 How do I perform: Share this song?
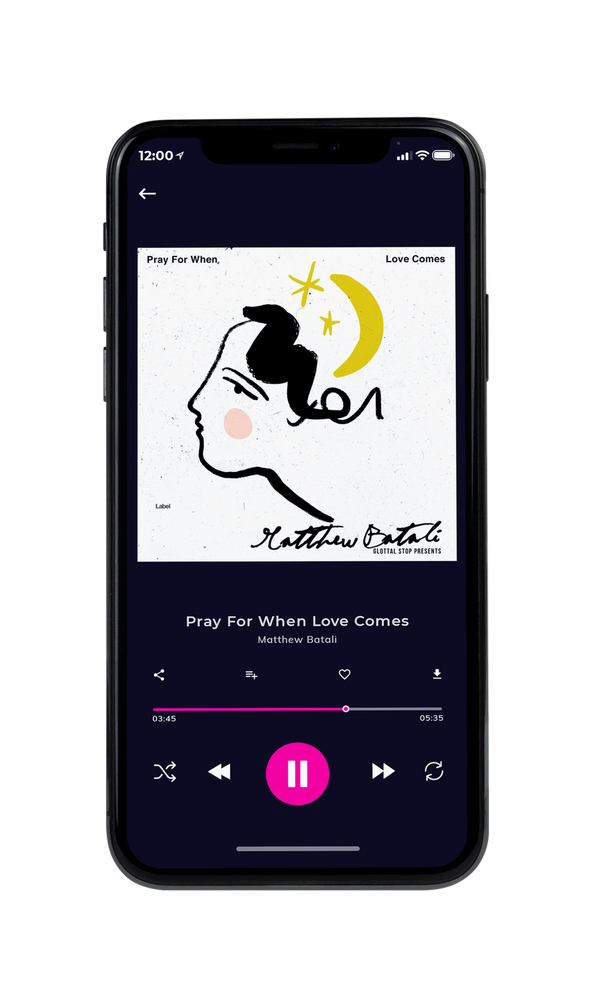pyautogui.click(x=159, y=675)
